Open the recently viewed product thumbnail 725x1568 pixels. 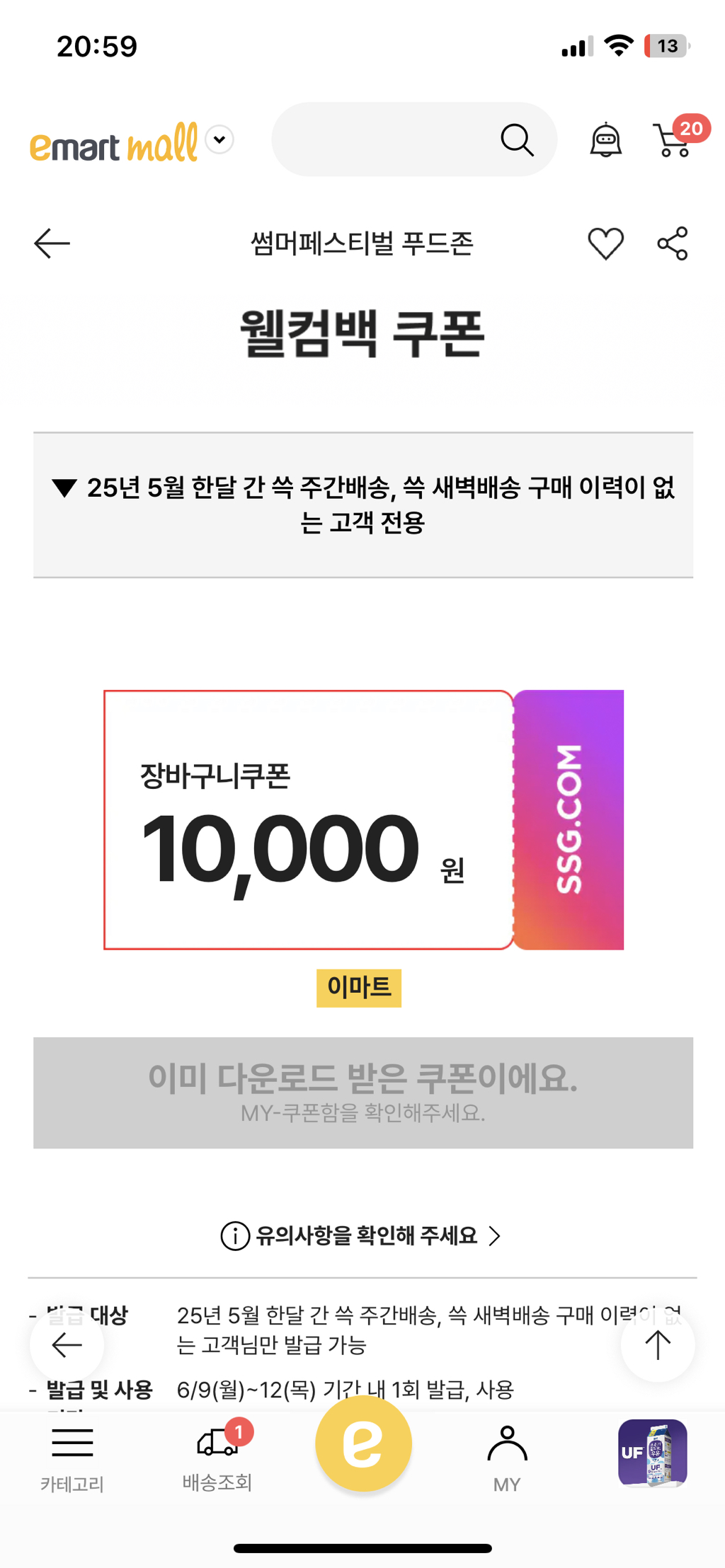(652, 1453)
